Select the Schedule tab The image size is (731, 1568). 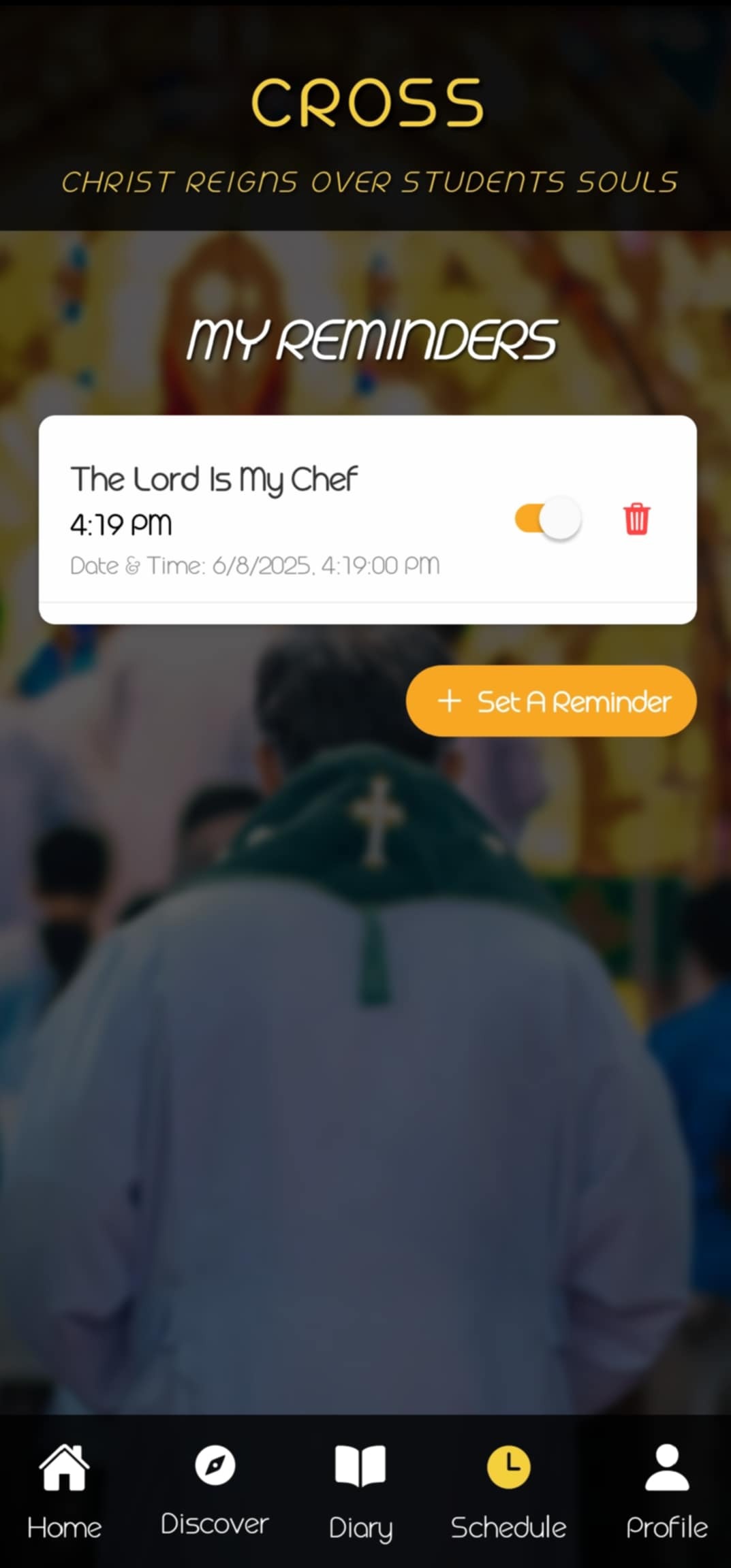click(508, 1491)
